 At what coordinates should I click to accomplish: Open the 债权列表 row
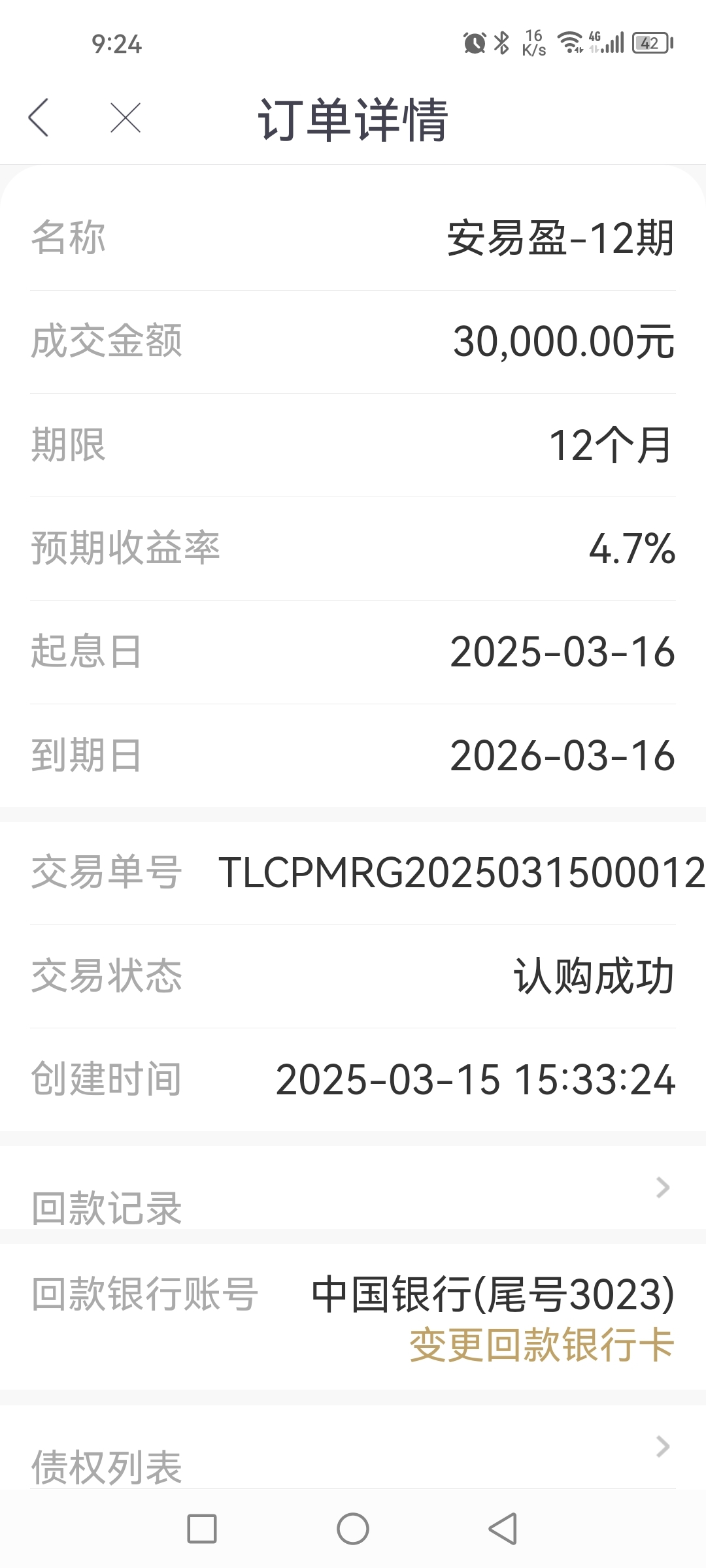[353, 1447]
